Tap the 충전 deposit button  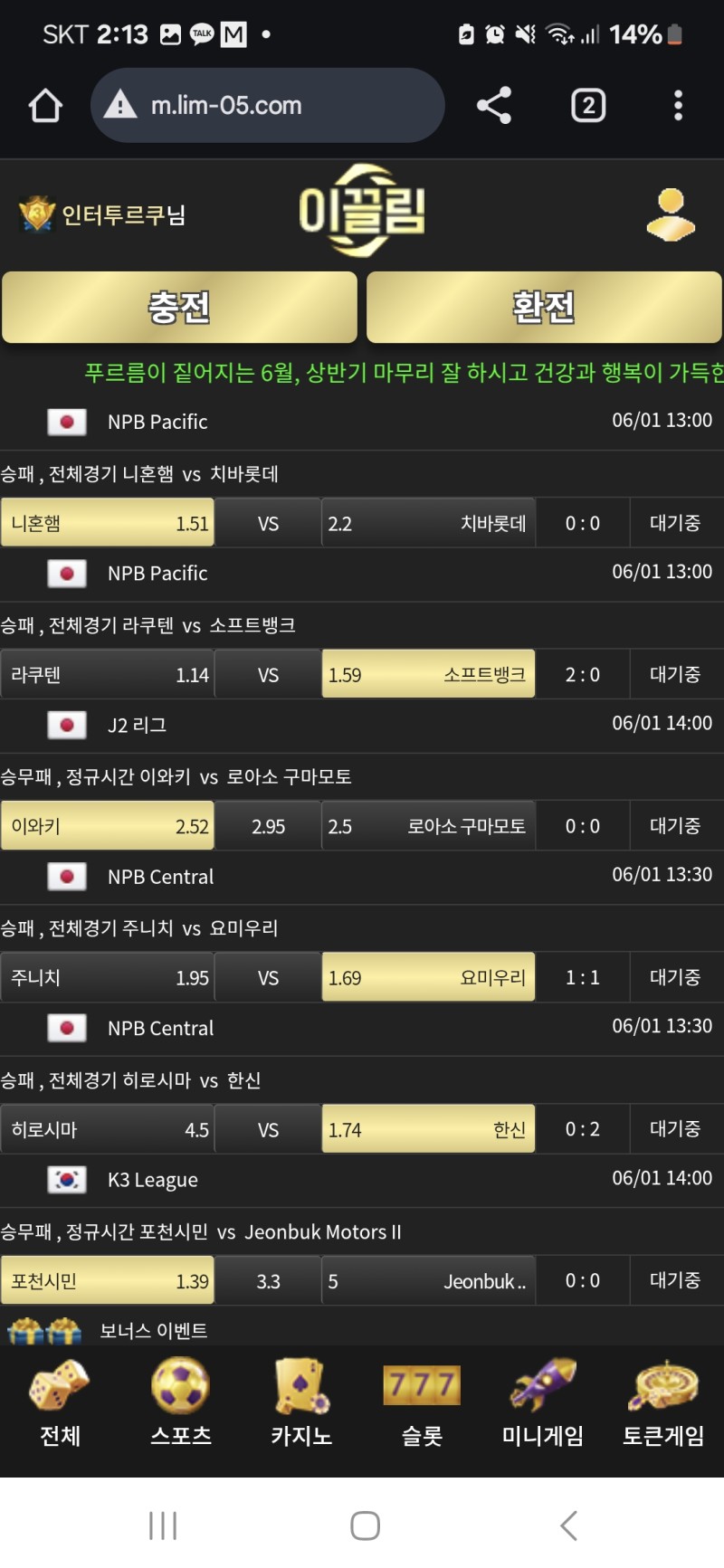pos(179,307)
